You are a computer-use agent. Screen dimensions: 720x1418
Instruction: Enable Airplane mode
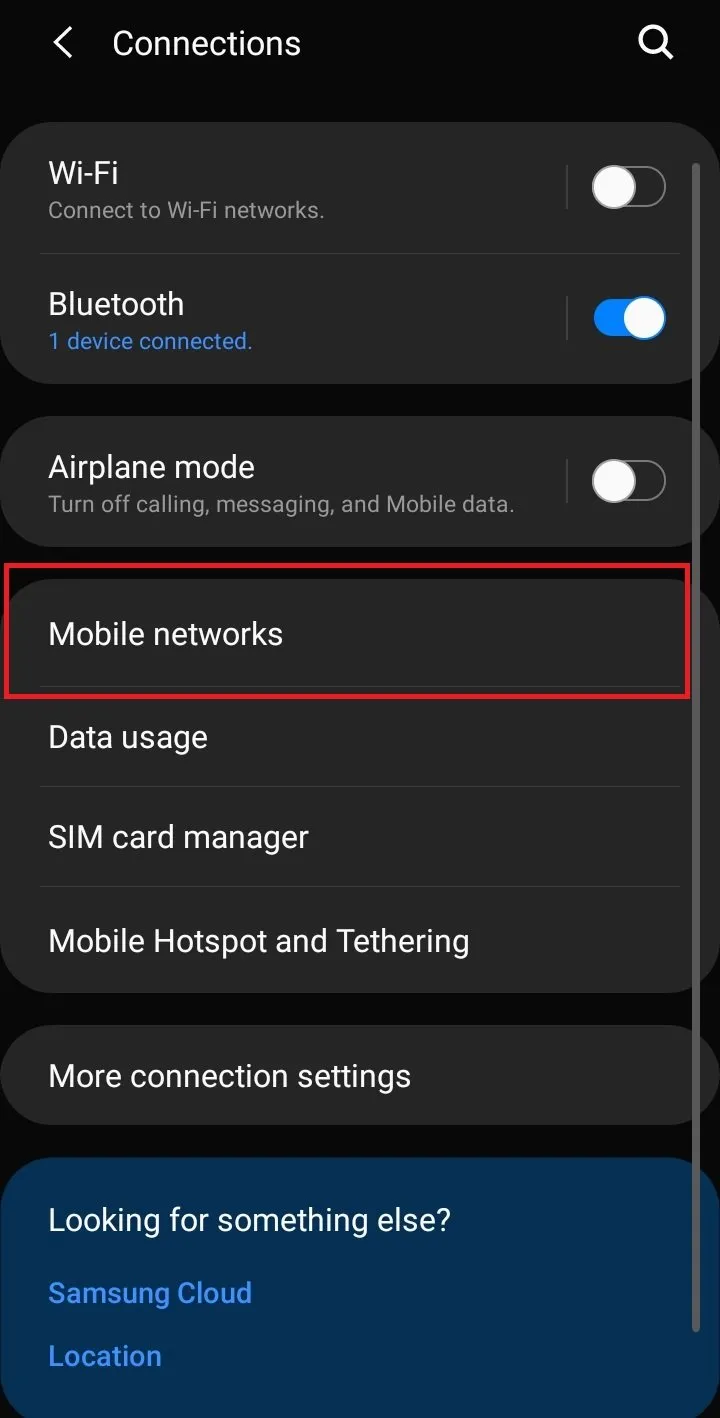tap(628, 482)
